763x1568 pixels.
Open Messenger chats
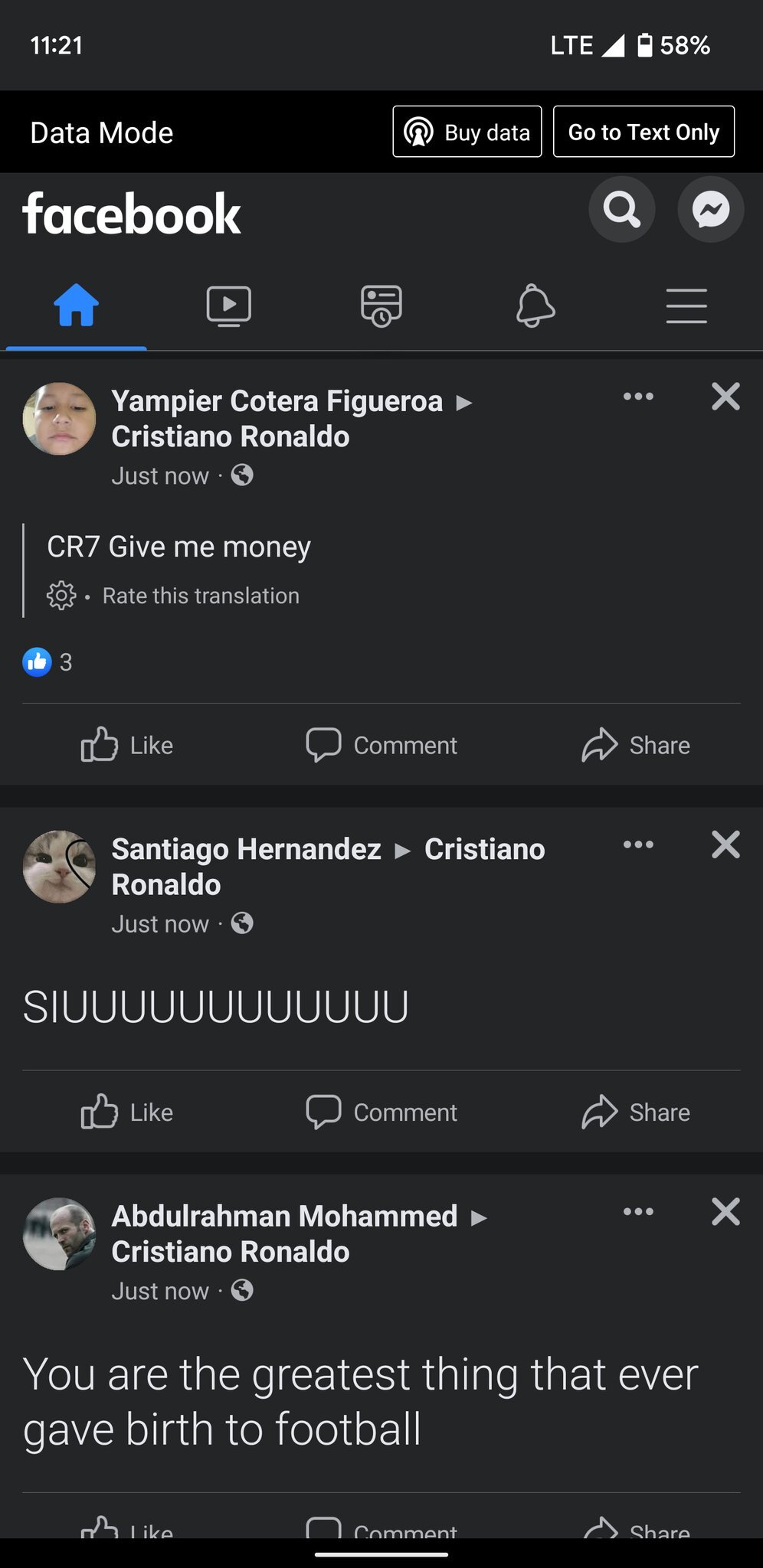click(x=710, y=210)
